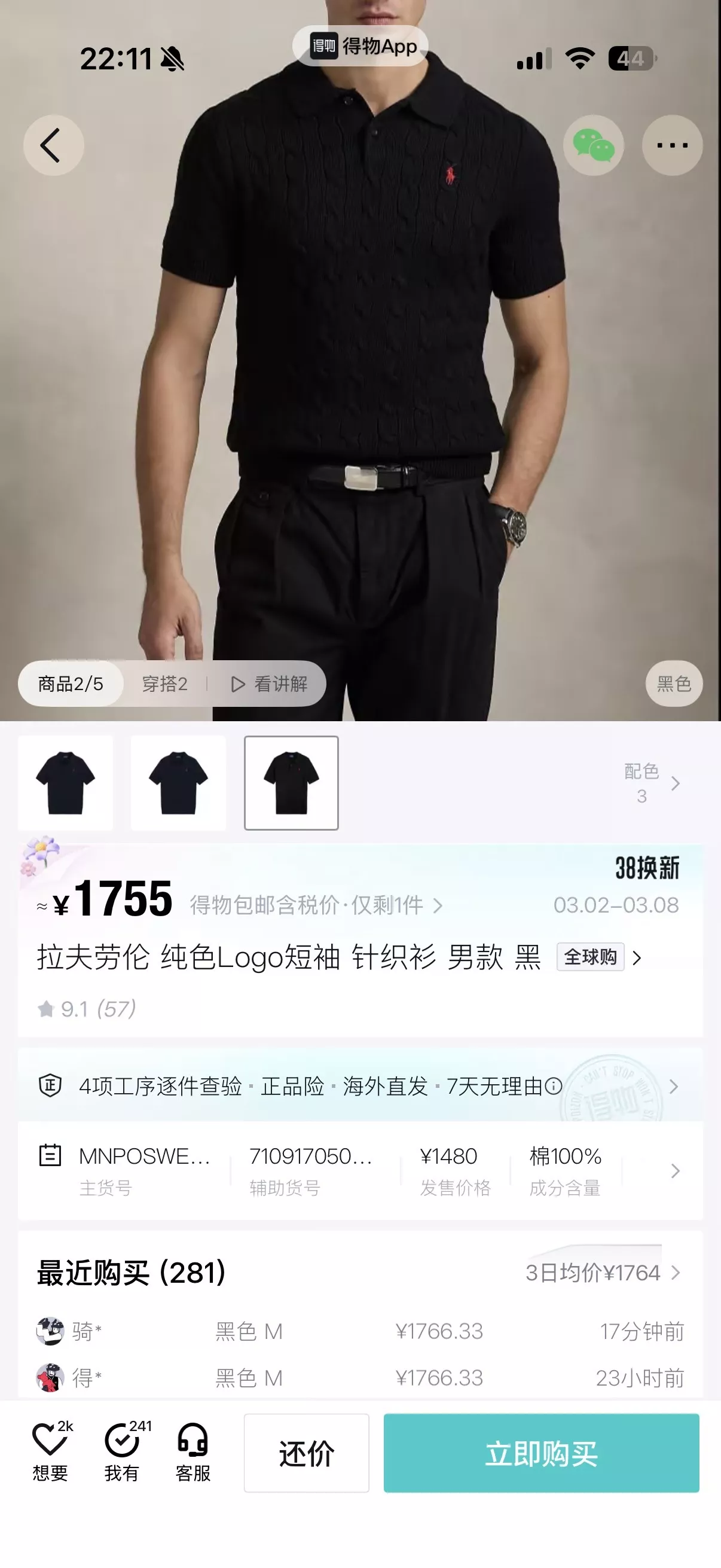Viewport: 721px width, 1568px height.
Task: Open the three-dot overflow menu
Action: tap(673, 145)
